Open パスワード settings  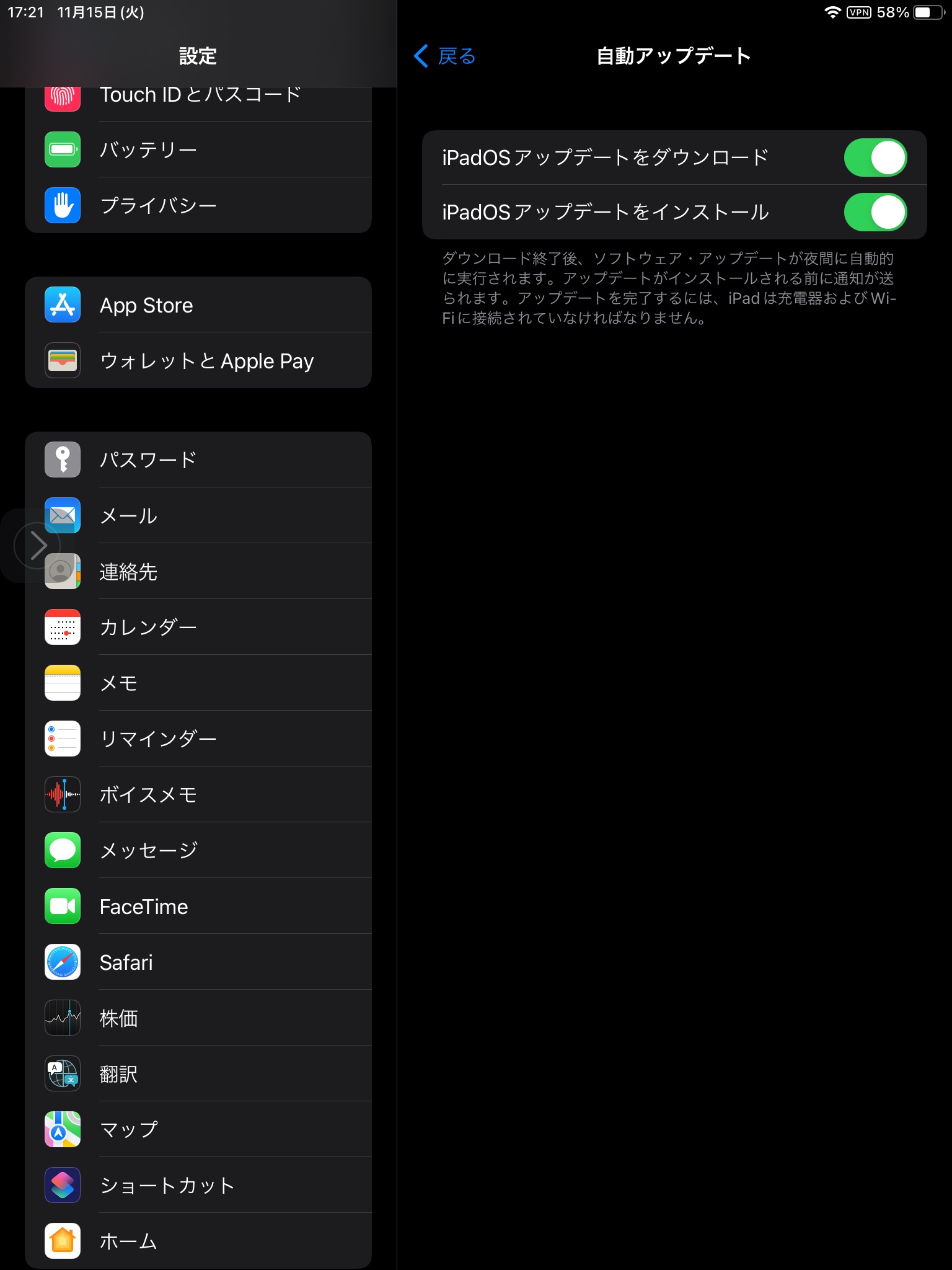point(198,460)
